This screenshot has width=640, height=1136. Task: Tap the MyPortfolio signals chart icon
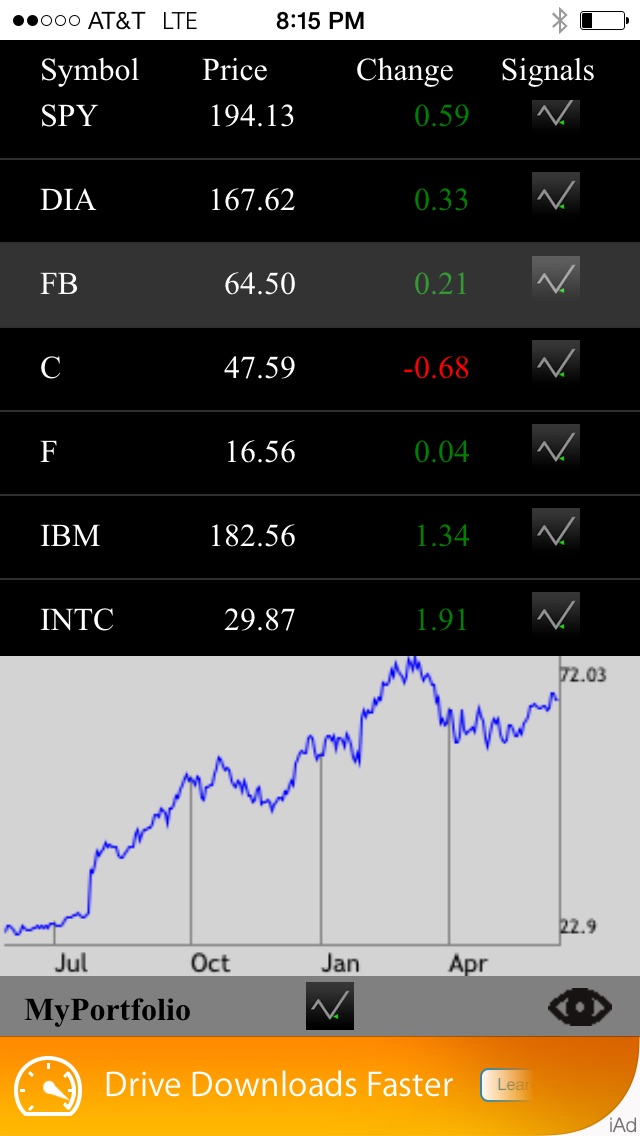click(330, 1006)
